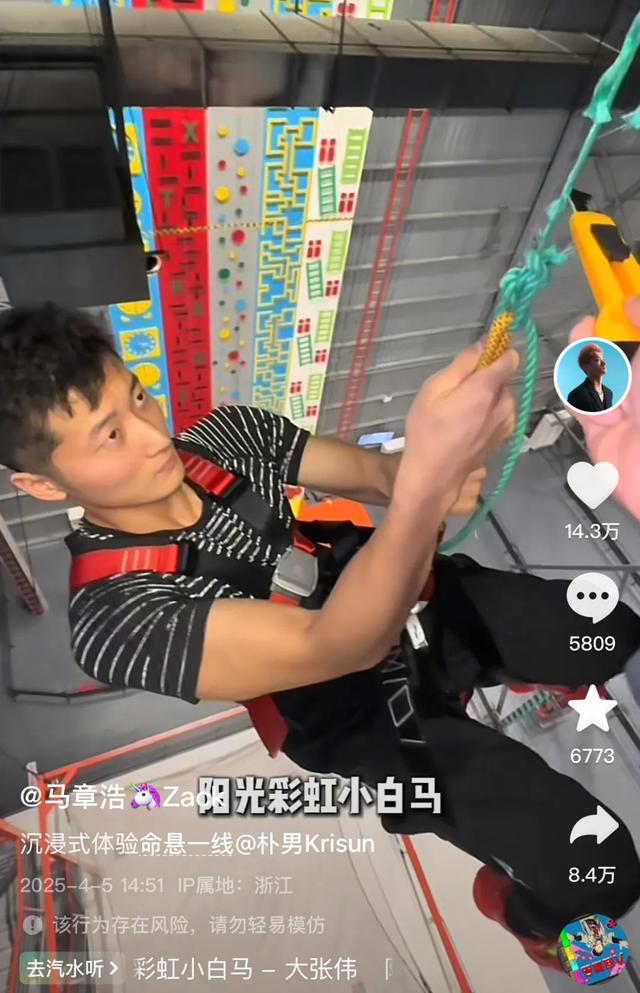Open the comments with 5809 replies

tap(592, 599)
